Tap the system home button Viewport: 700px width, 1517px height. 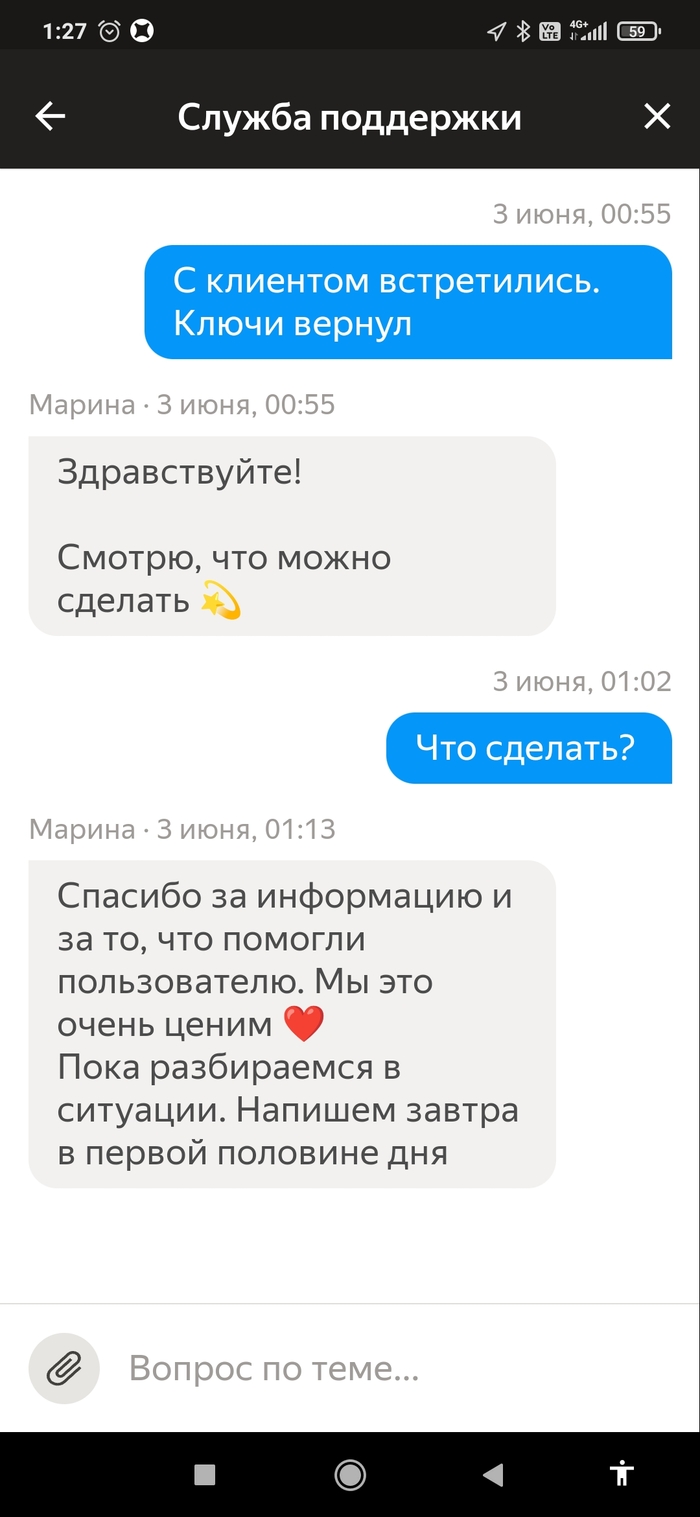pos(350,1474)
